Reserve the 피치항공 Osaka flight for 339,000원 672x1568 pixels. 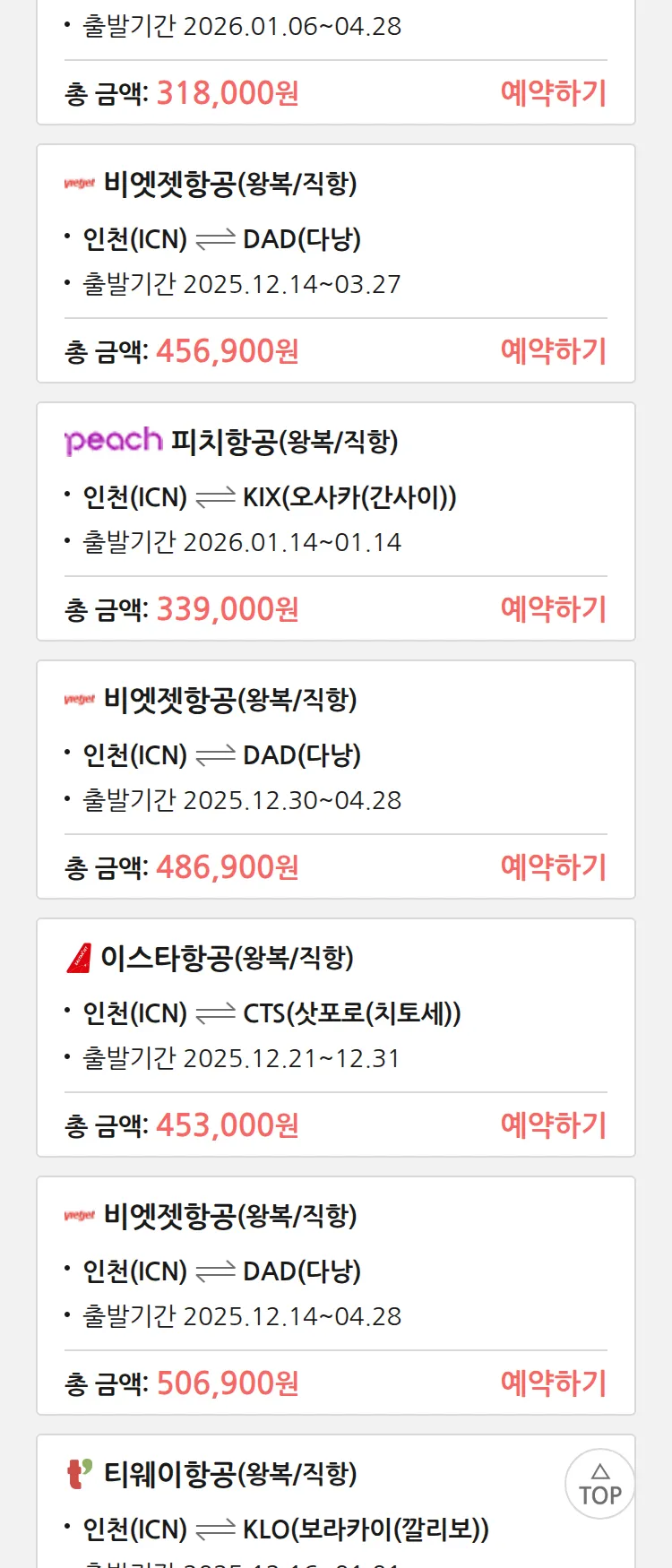553,609
